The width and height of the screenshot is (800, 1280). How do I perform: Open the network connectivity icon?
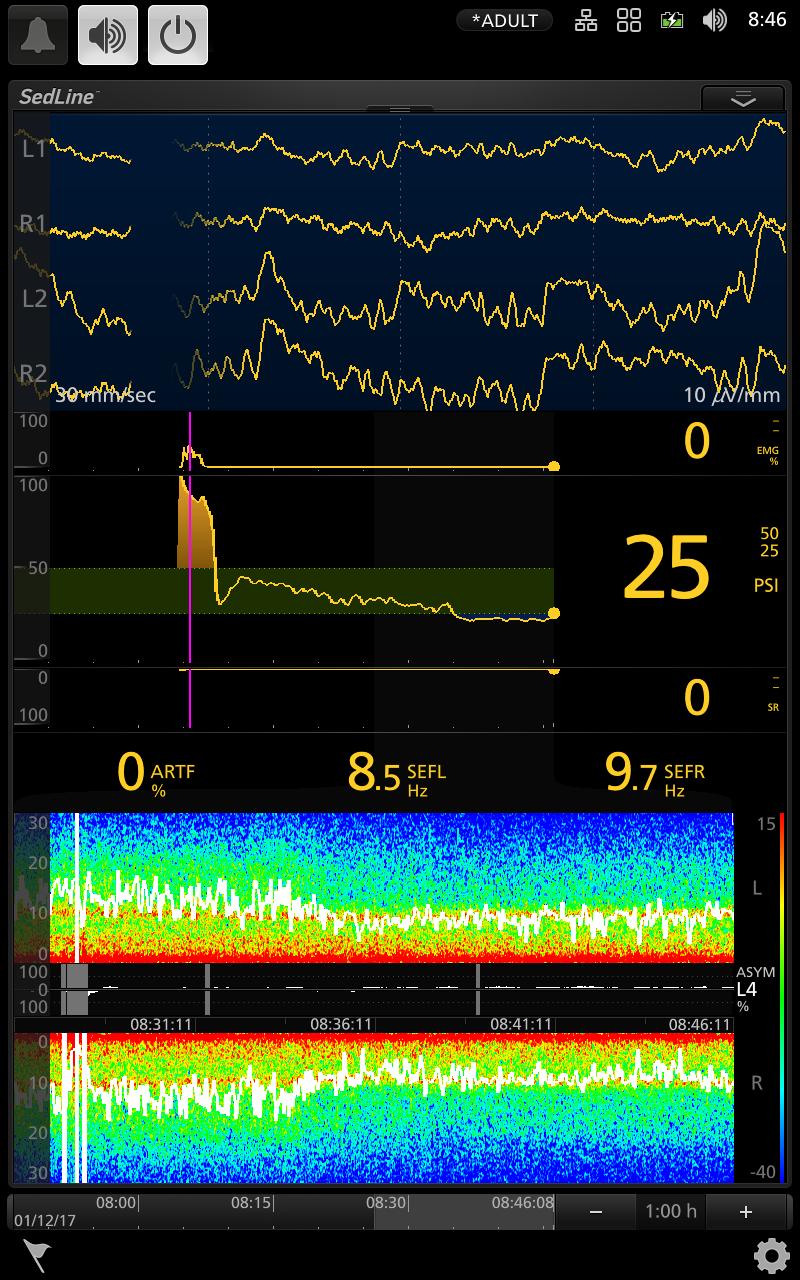(x=586, y=20)
